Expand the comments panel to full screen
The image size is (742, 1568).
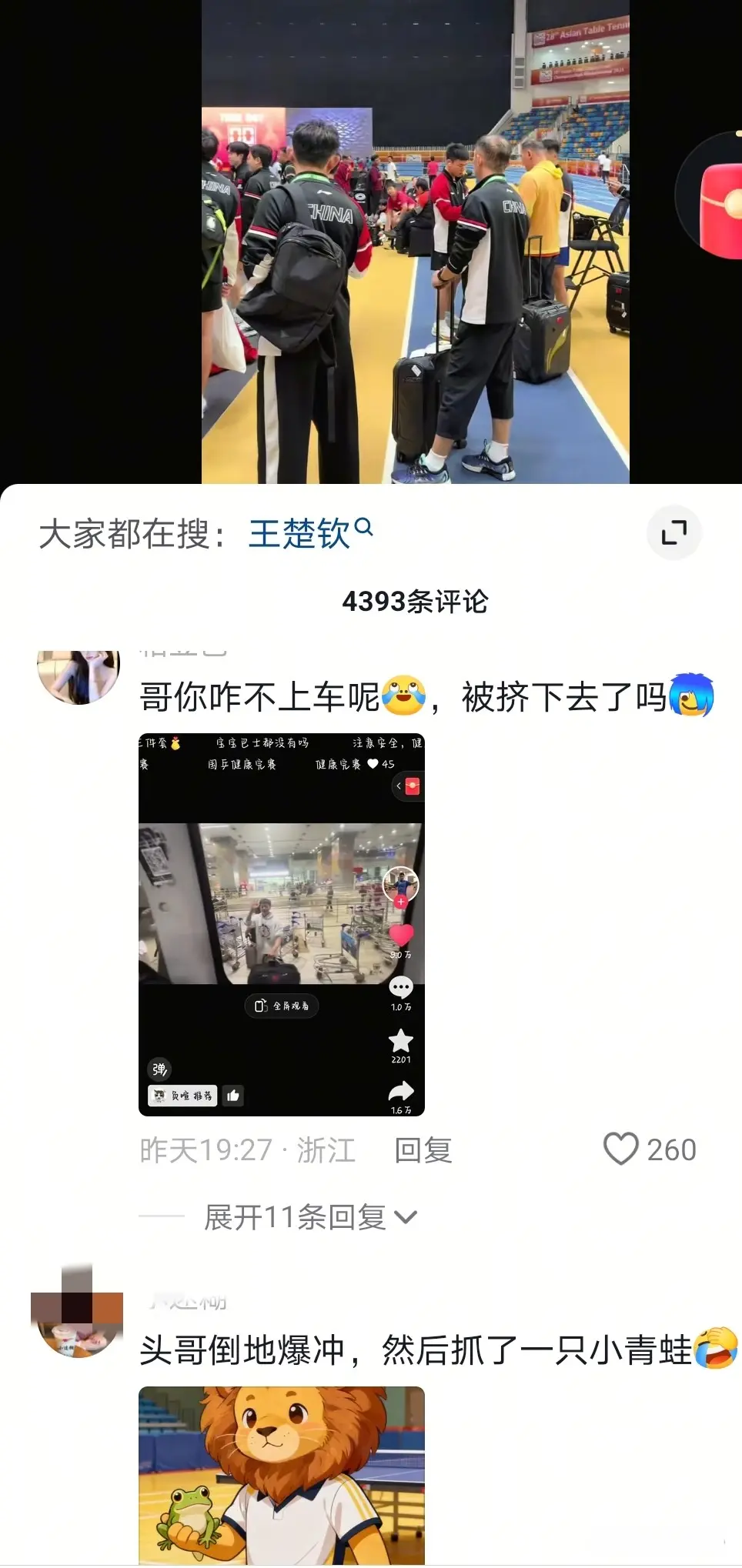click(x=673, y=532)
